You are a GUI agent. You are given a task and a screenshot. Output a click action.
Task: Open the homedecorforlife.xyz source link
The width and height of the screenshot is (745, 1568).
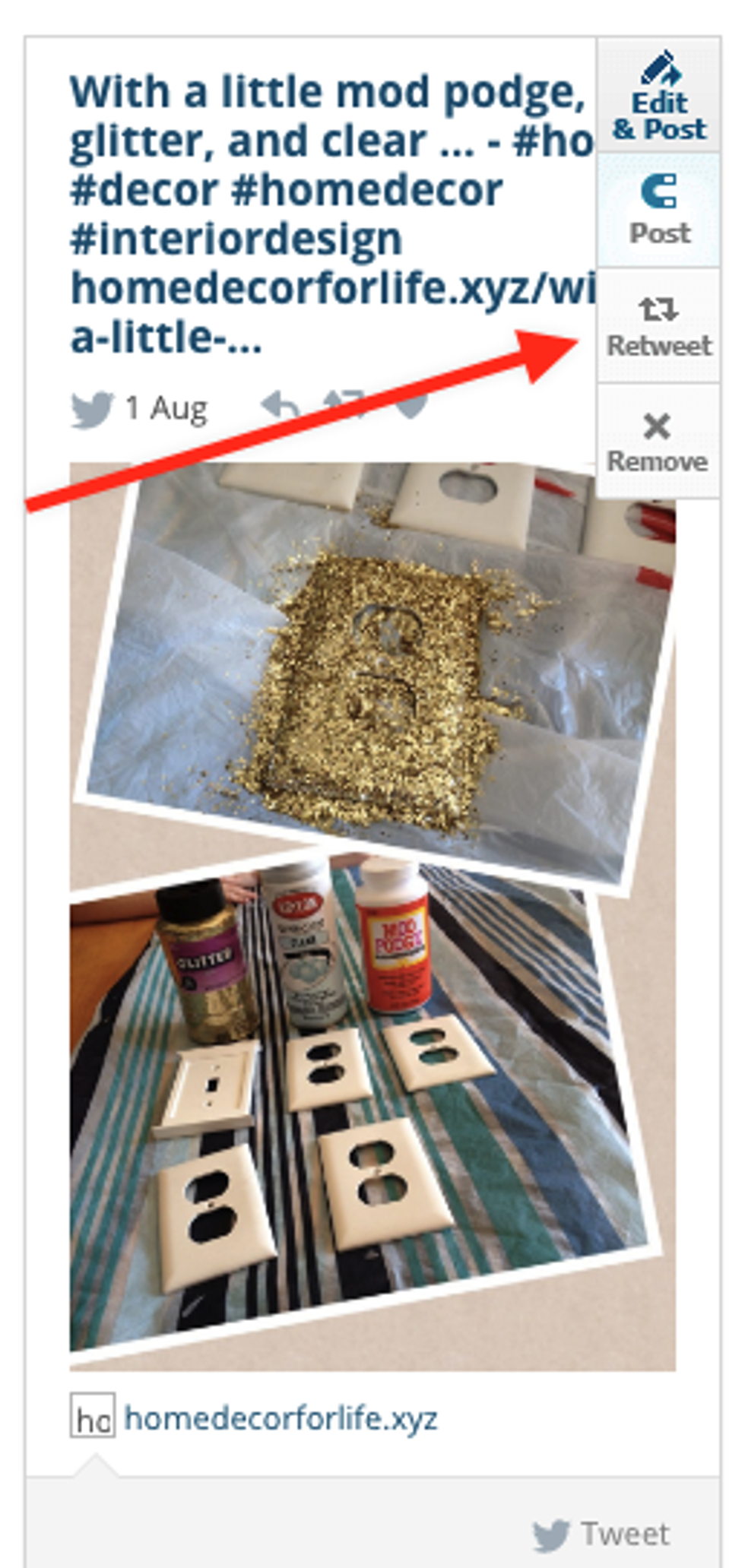[280, 1418]
